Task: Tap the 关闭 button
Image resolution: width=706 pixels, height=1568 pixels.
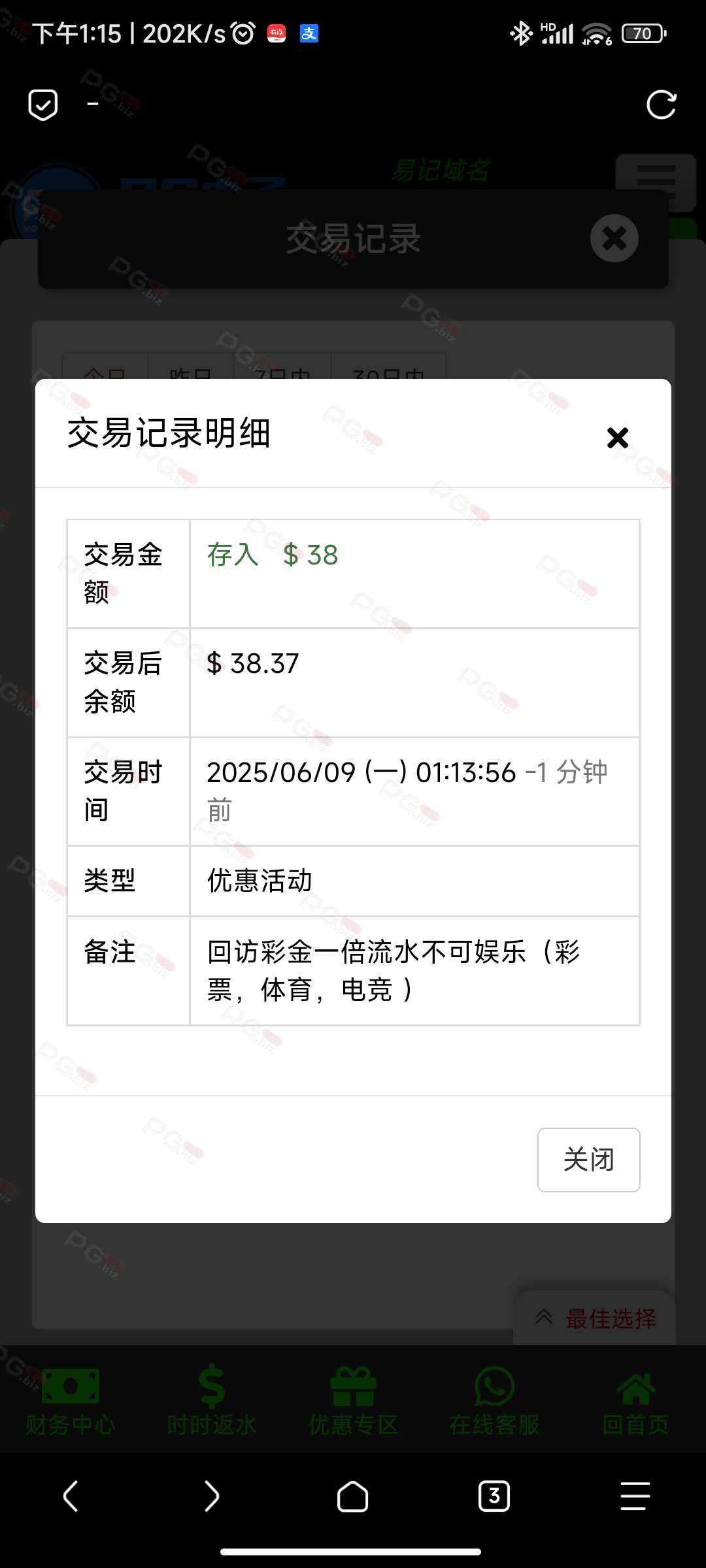Action: coord(588,1160)
